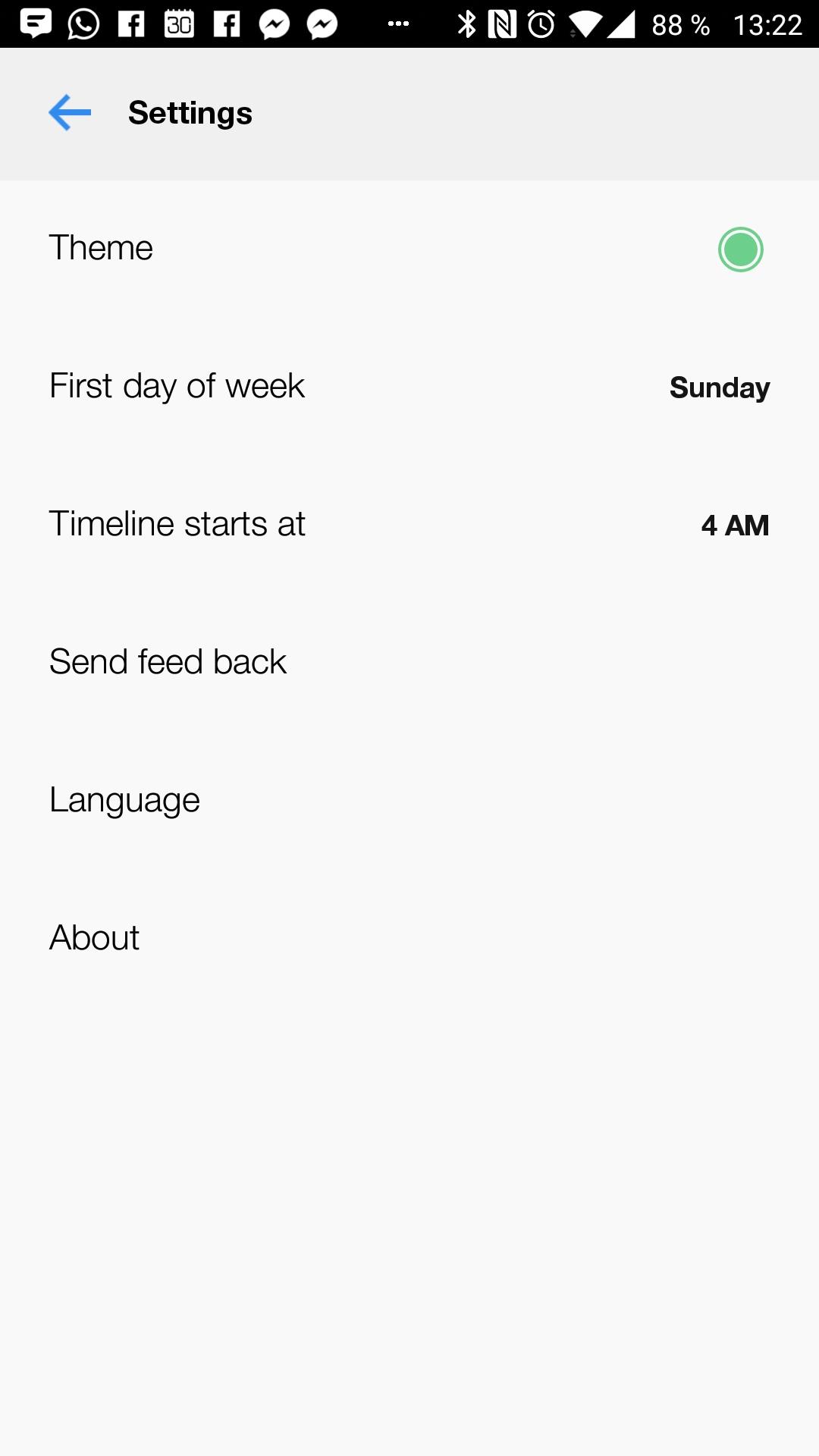The height and width of the screenshot is (1456, 819).
Task: Change the First day of week setting
Action: pos(409,387)
